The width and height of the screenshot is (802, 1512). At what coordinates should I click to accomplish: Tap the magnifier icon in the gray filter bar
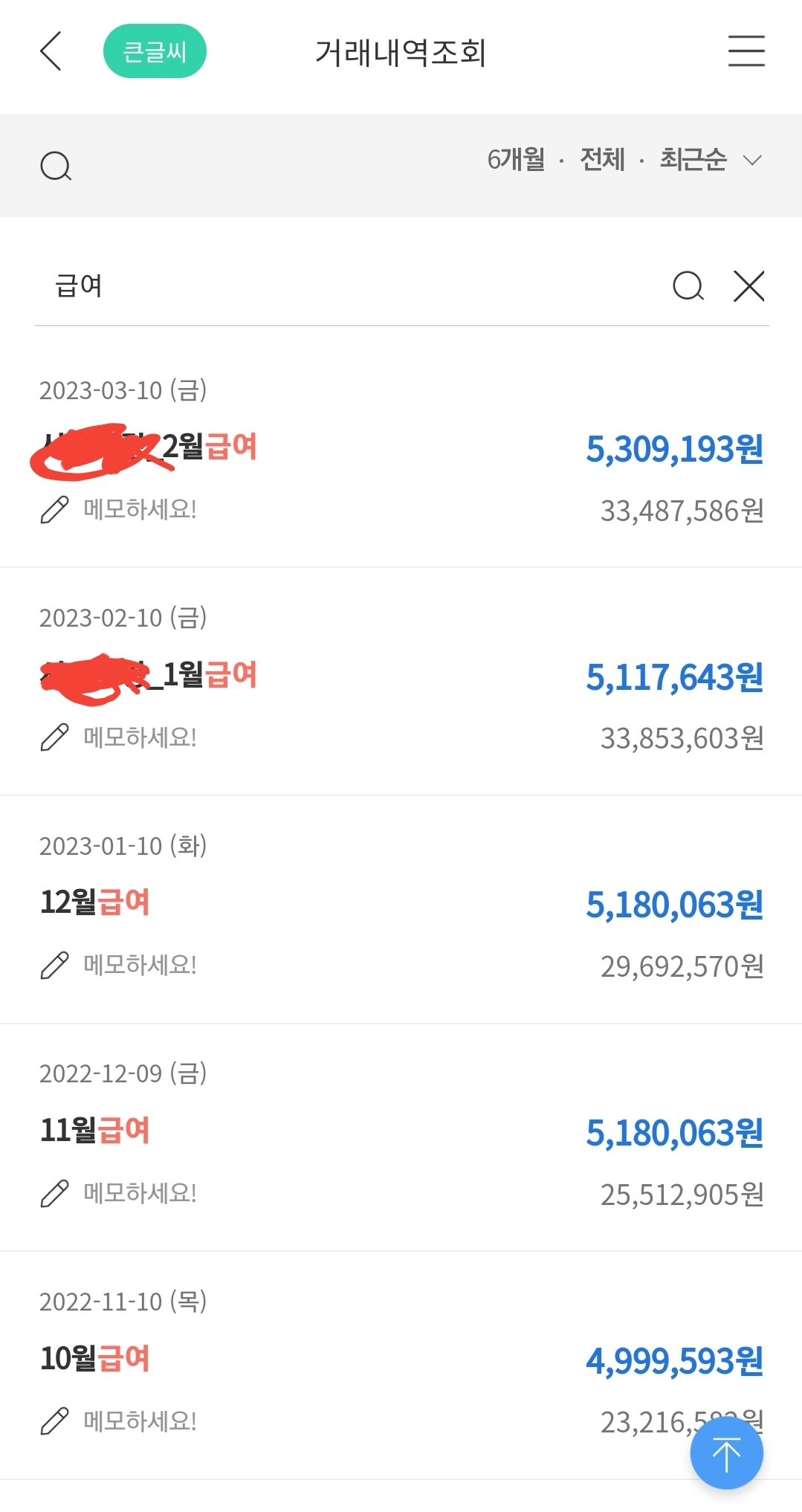[56, 166]
